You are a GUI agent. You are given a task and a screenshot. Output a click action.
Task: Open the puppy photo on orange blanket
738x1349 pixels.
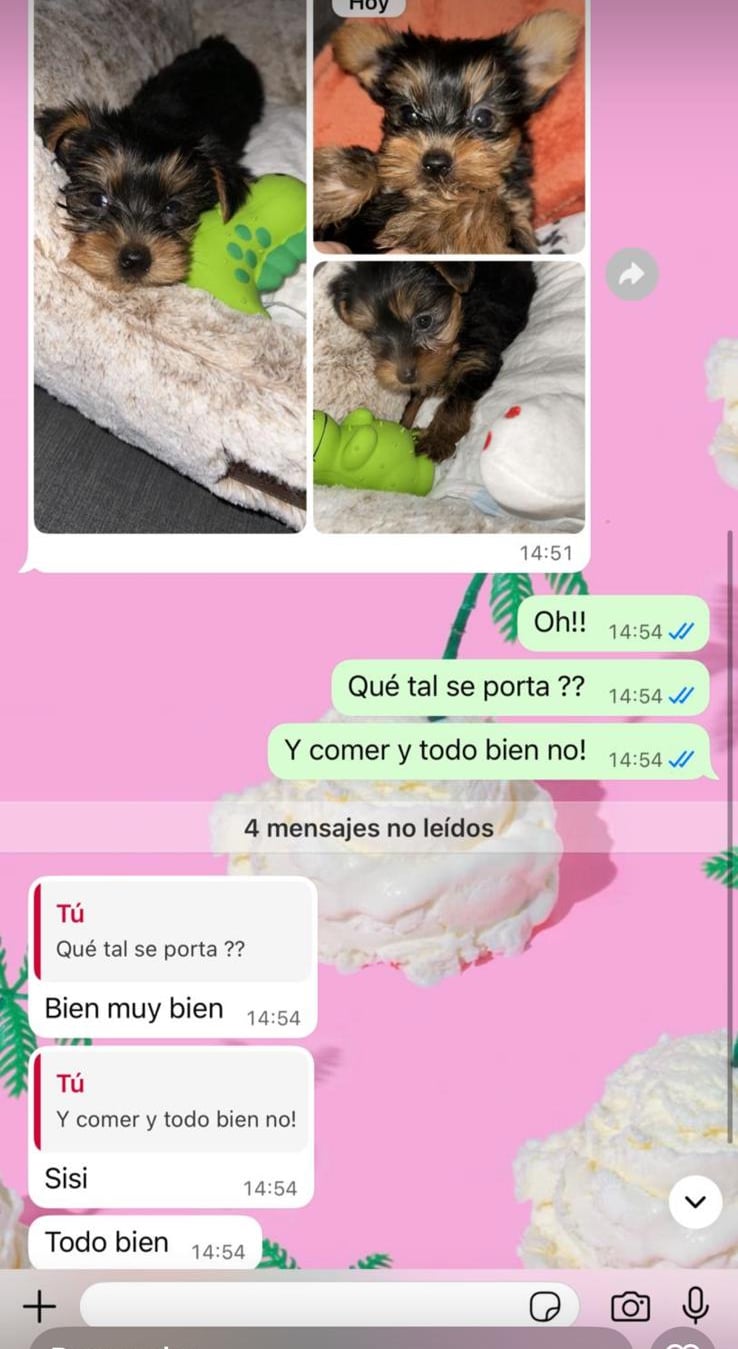448,125
